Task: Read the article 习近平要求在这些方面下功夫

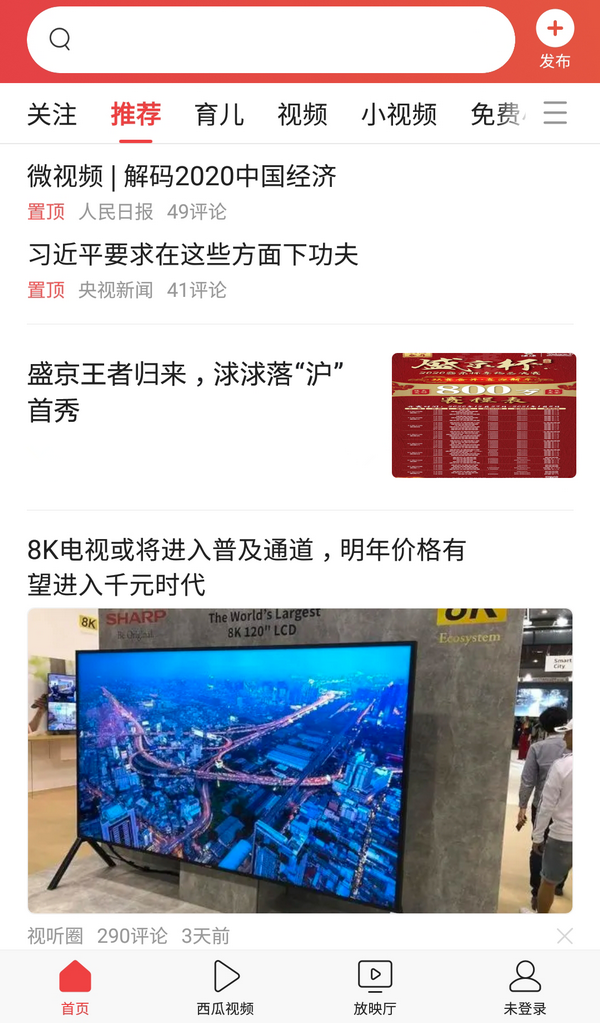Action: point(193,255)
